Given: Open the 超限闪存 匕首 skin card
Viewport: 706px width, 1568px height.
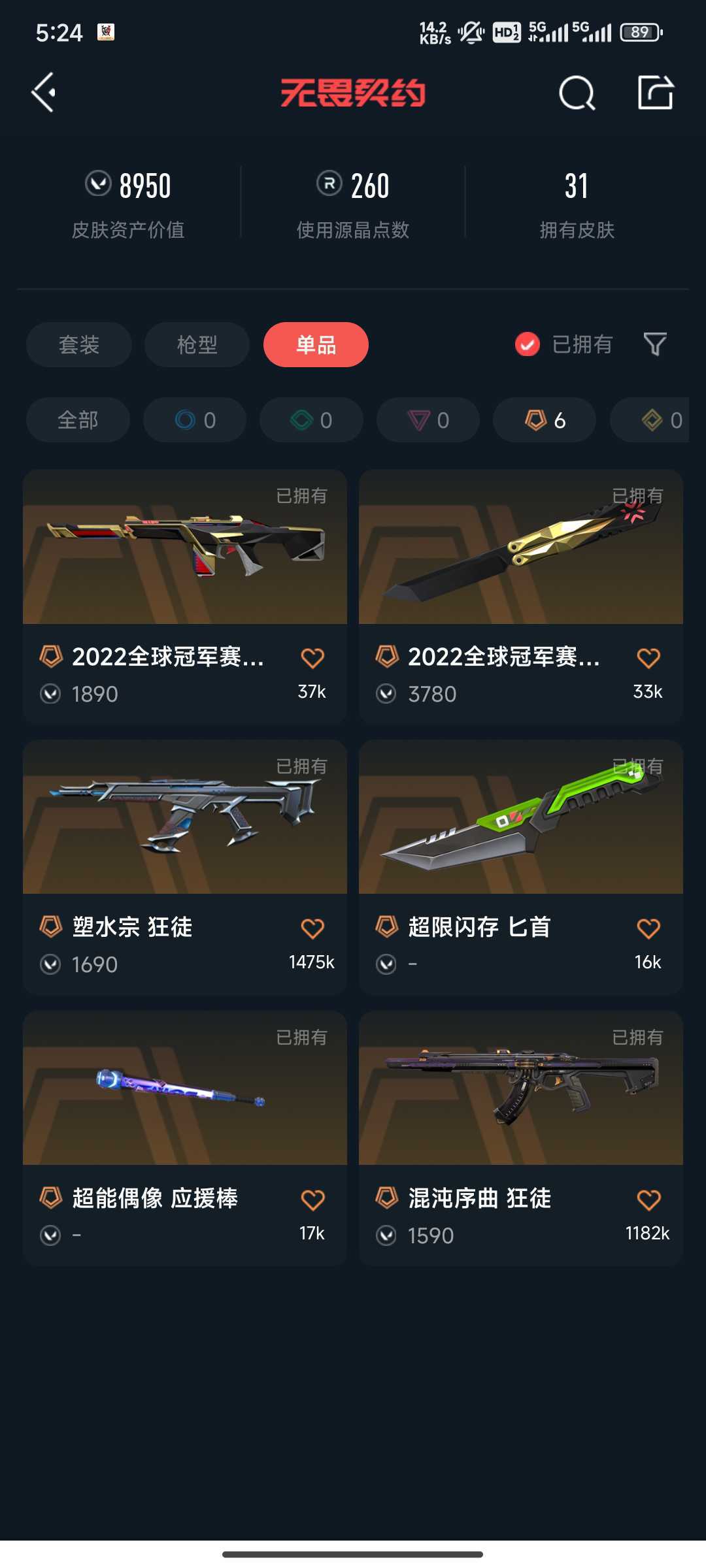Looking at the screenshot, I should point(521,867).
